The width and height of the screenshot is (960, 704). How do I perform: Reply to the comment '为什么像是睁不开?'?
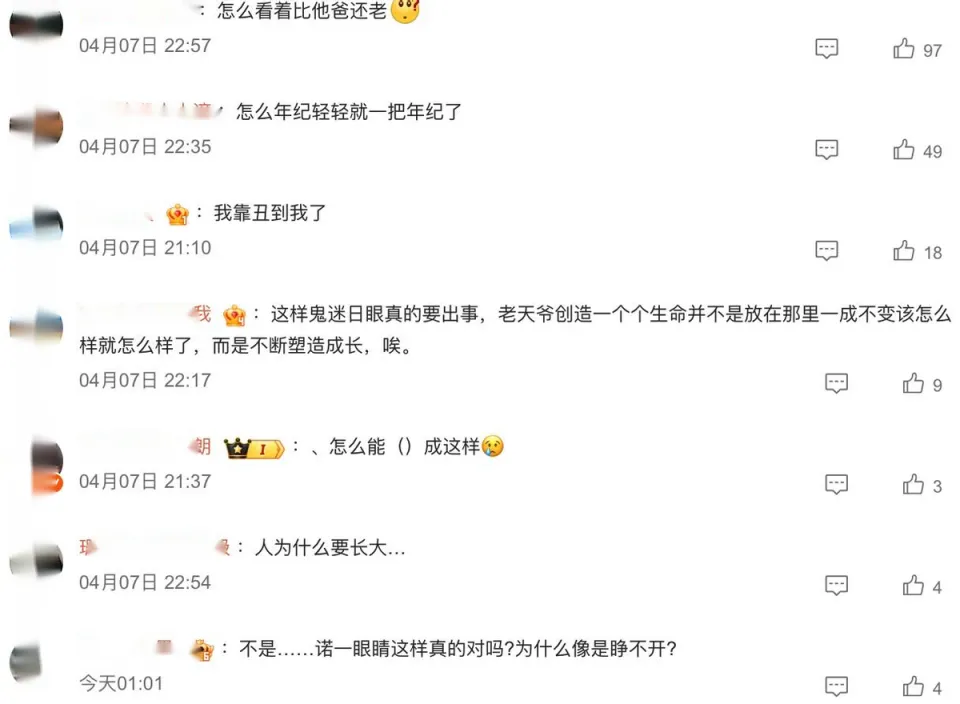coord(836,687)
